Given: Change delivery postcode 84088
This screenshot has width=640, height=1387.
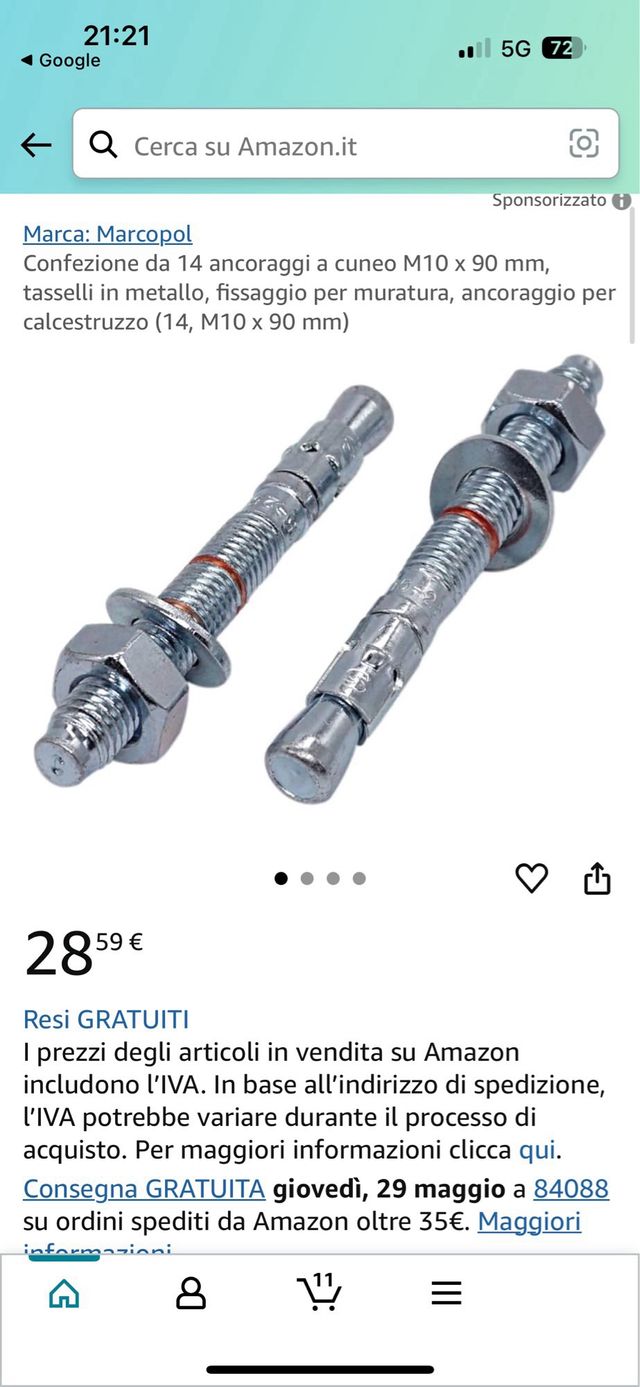Looking at the screenshot, I should (571, 1189).
